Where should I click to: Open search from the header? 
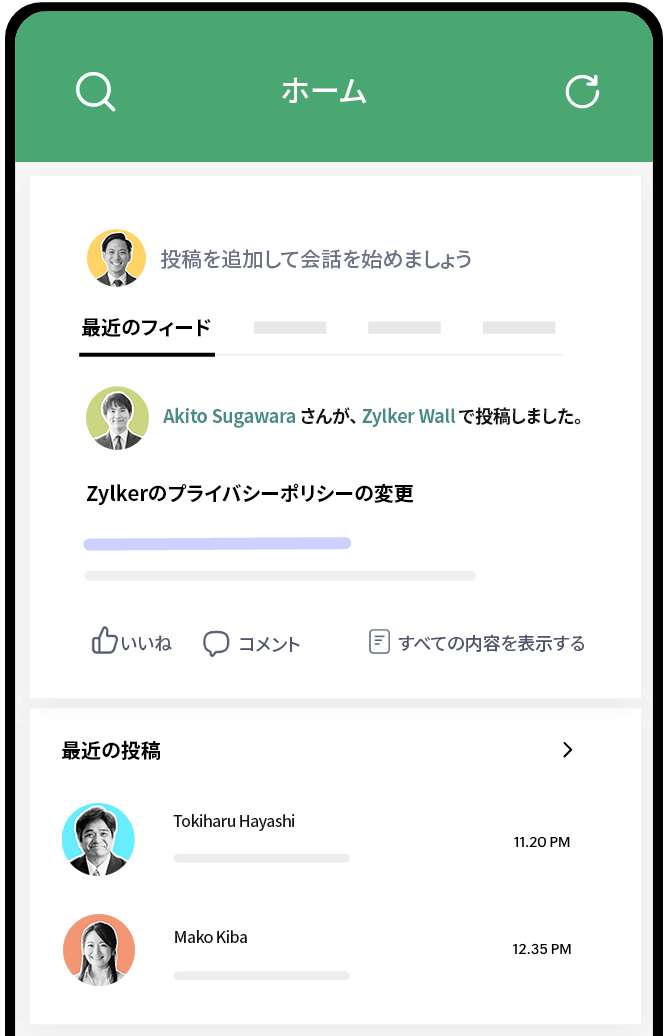pyautogui.click(x=95, y=92)
